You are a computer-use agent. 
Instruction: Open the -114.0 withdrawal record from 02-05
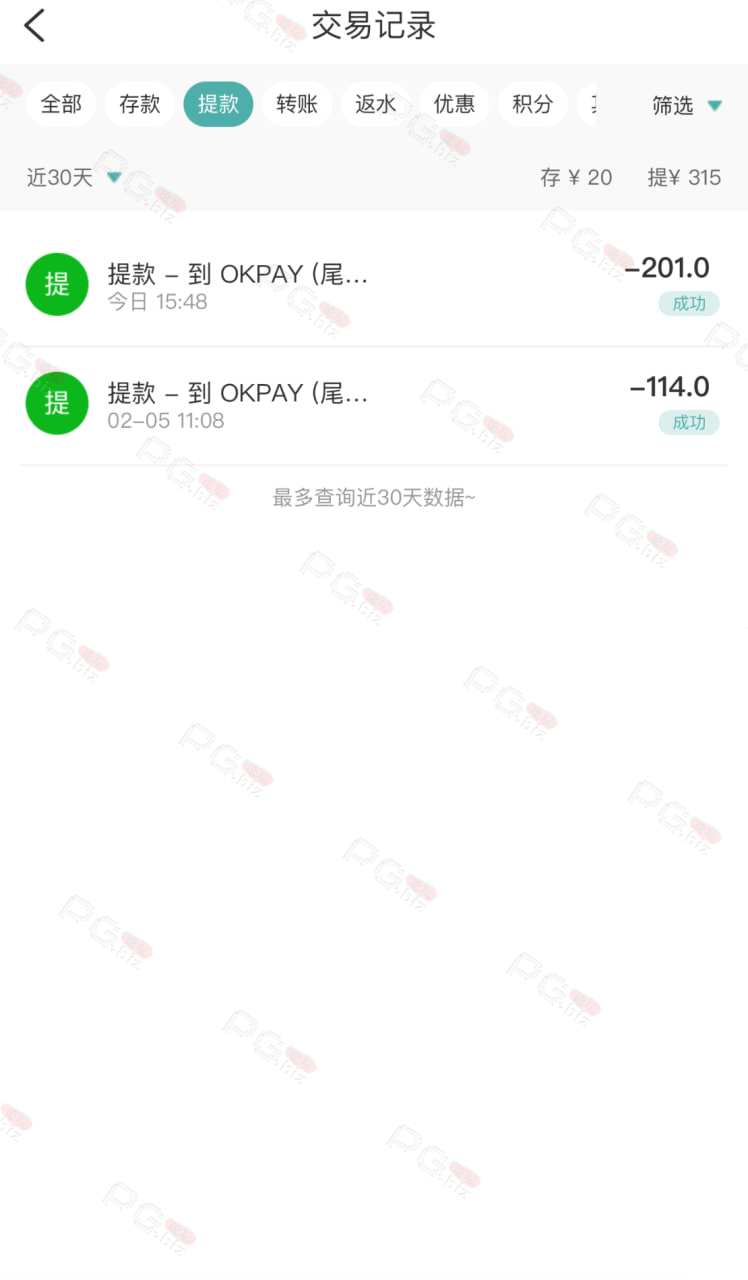tap(373, 405)
